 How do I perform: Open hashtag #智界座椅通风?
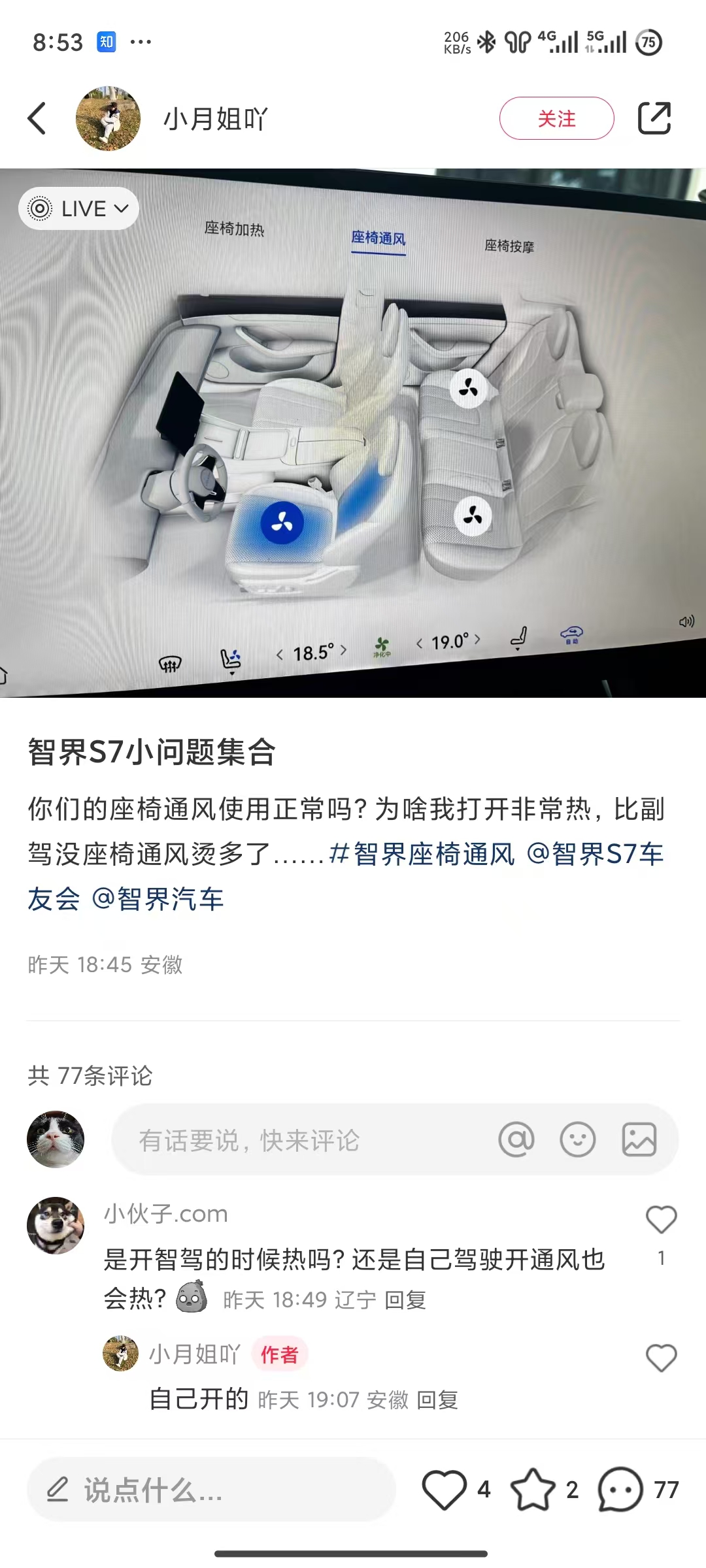[422, 855]
